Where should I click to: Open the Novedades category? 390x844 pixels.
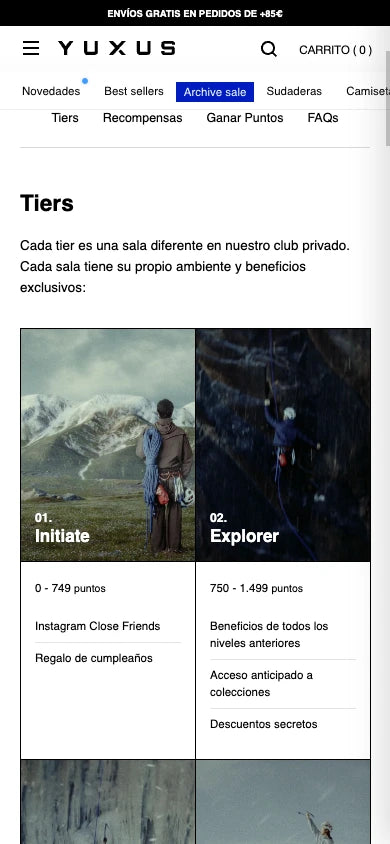tap(51, 92)
